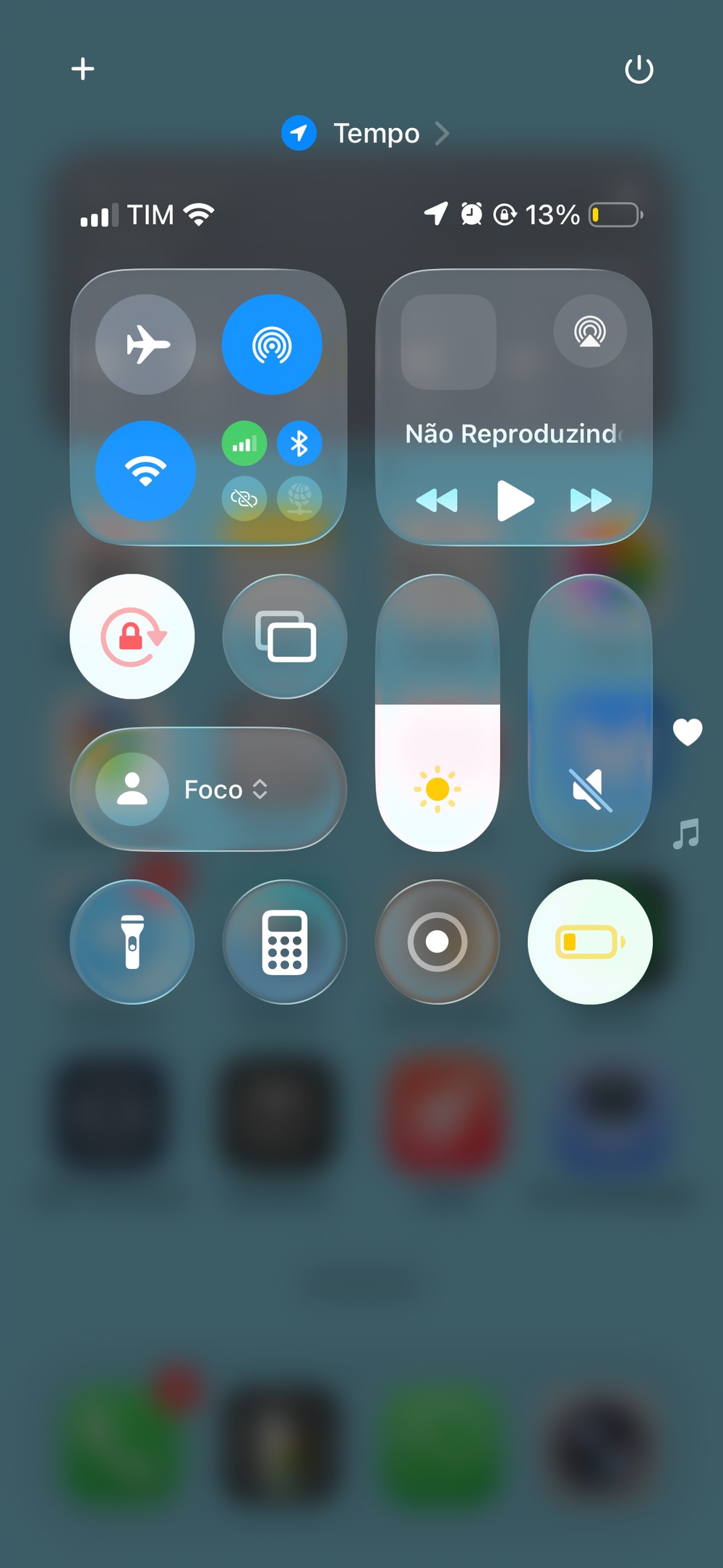Open the Tempo location link
The width and height of the screenshot is (723, 1568).
click(365, 134)
